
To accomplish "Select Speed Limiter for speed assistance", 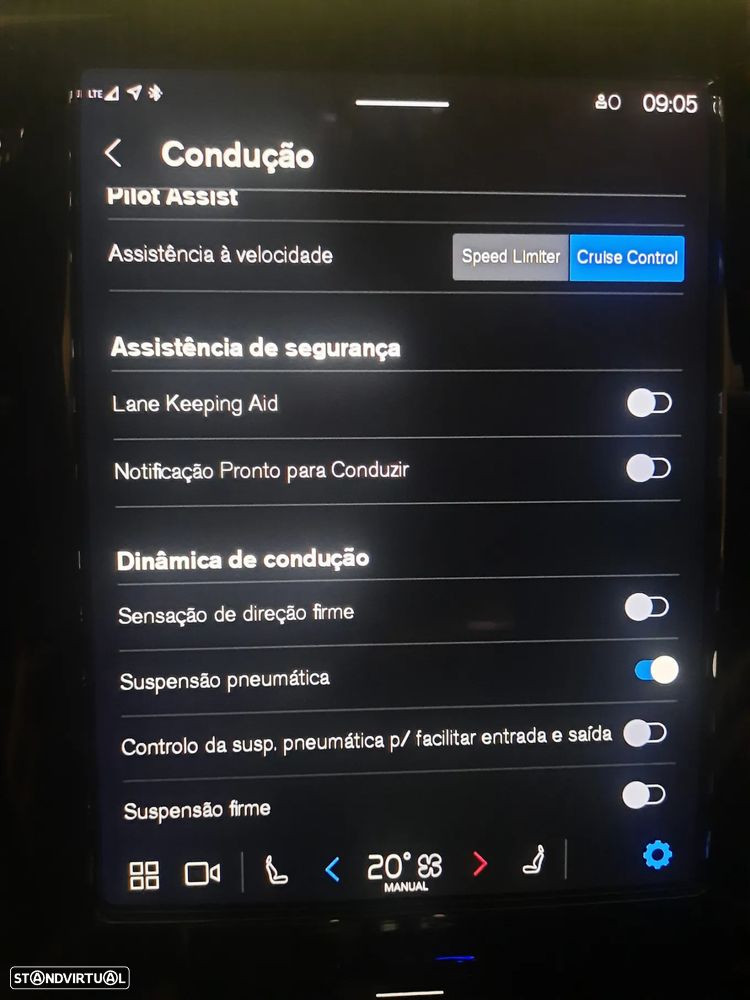I will (x=510, y=257).
